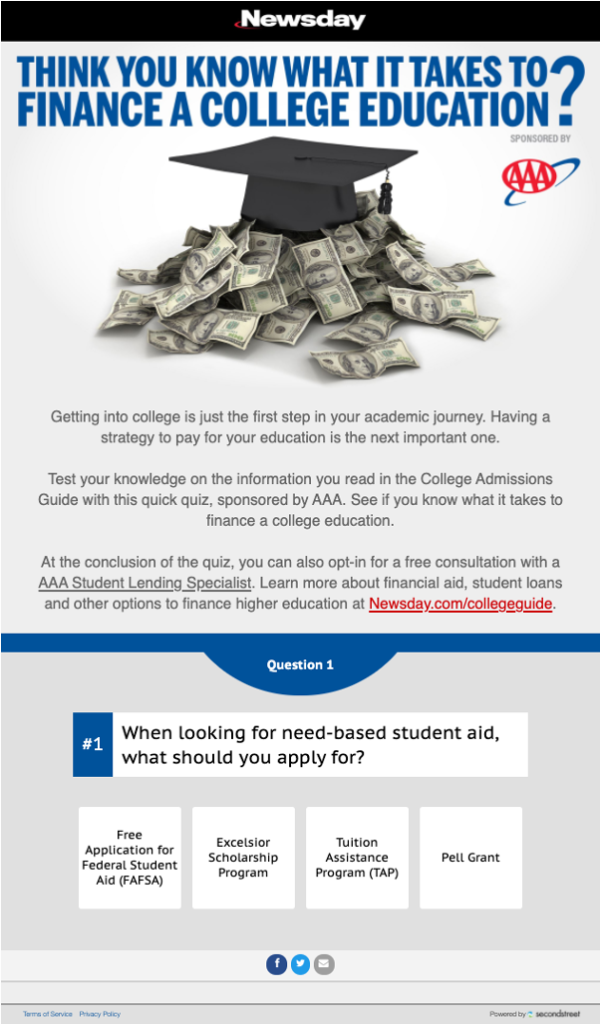Answer with Pell Grant
The height and width of the screenshot is (1024, 600).
(470, 857)
